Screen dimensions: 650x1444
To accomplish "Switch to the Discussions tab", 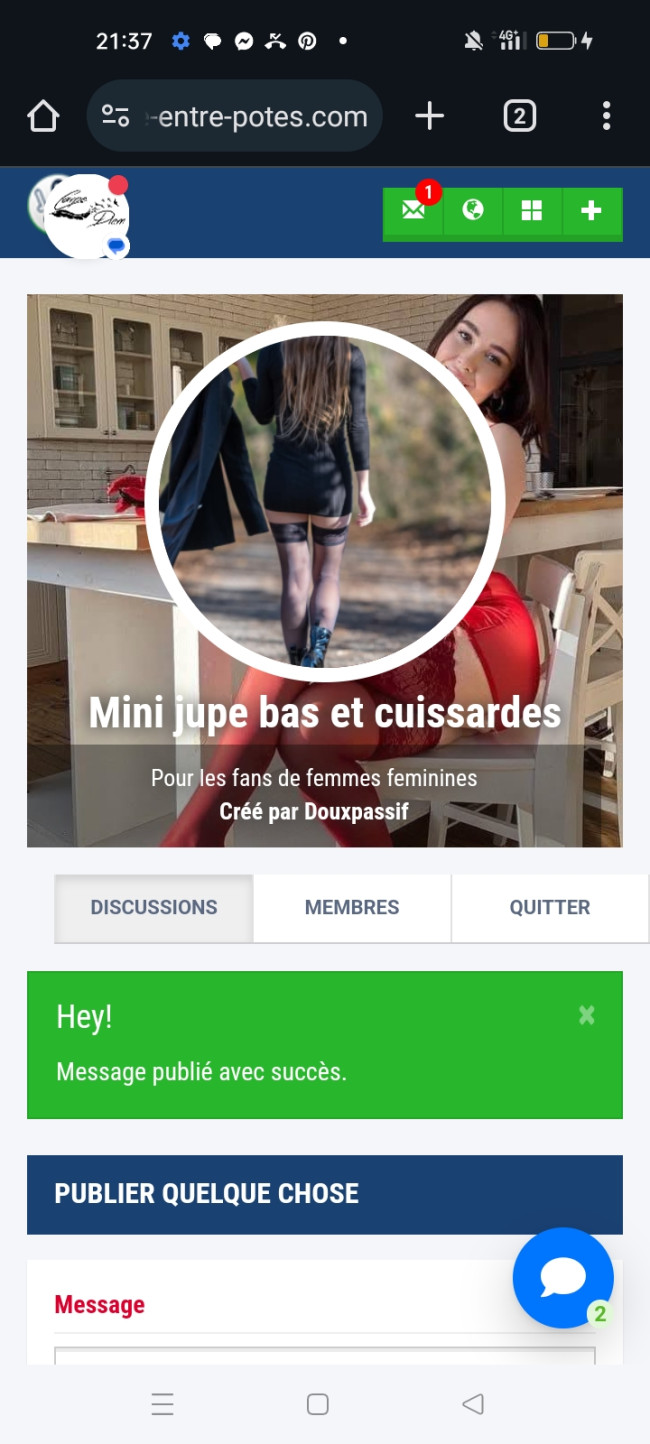I will pyautogui.click(x=154, y=908).
